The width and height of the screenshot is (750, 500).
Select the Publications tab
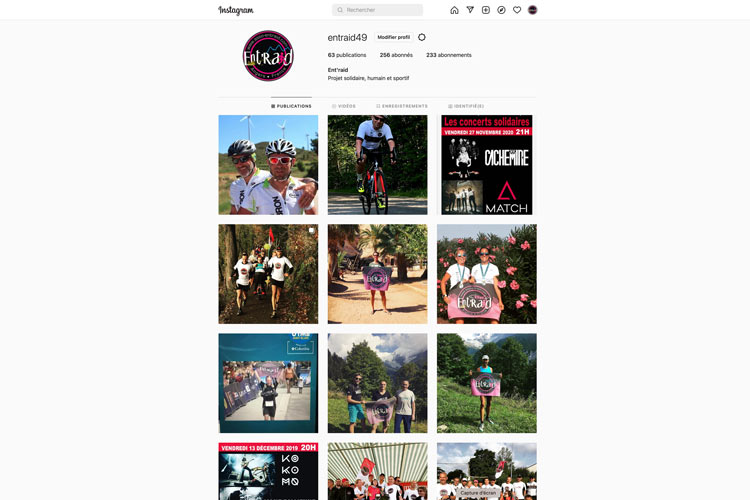coord(291,106)
